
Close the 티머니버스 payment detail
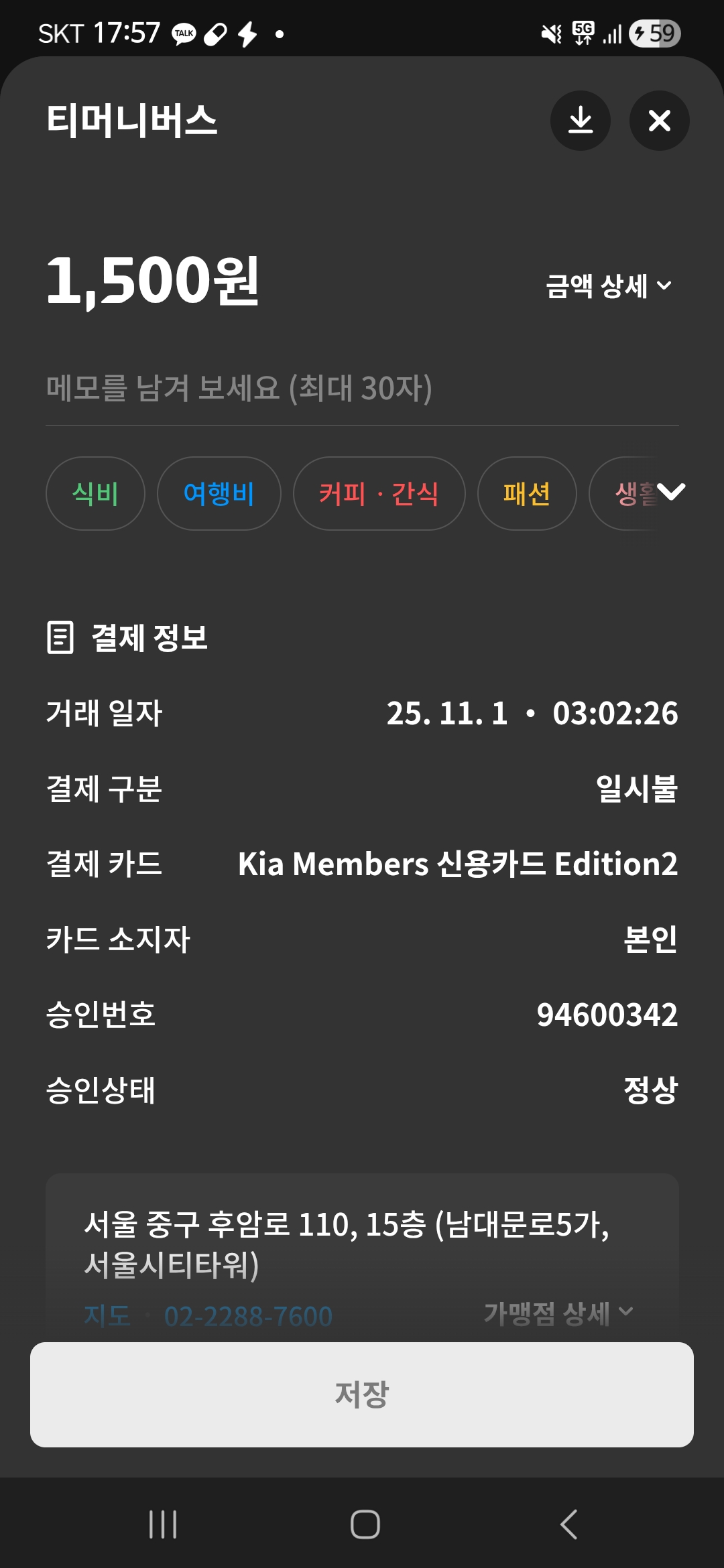coord(659,121)
